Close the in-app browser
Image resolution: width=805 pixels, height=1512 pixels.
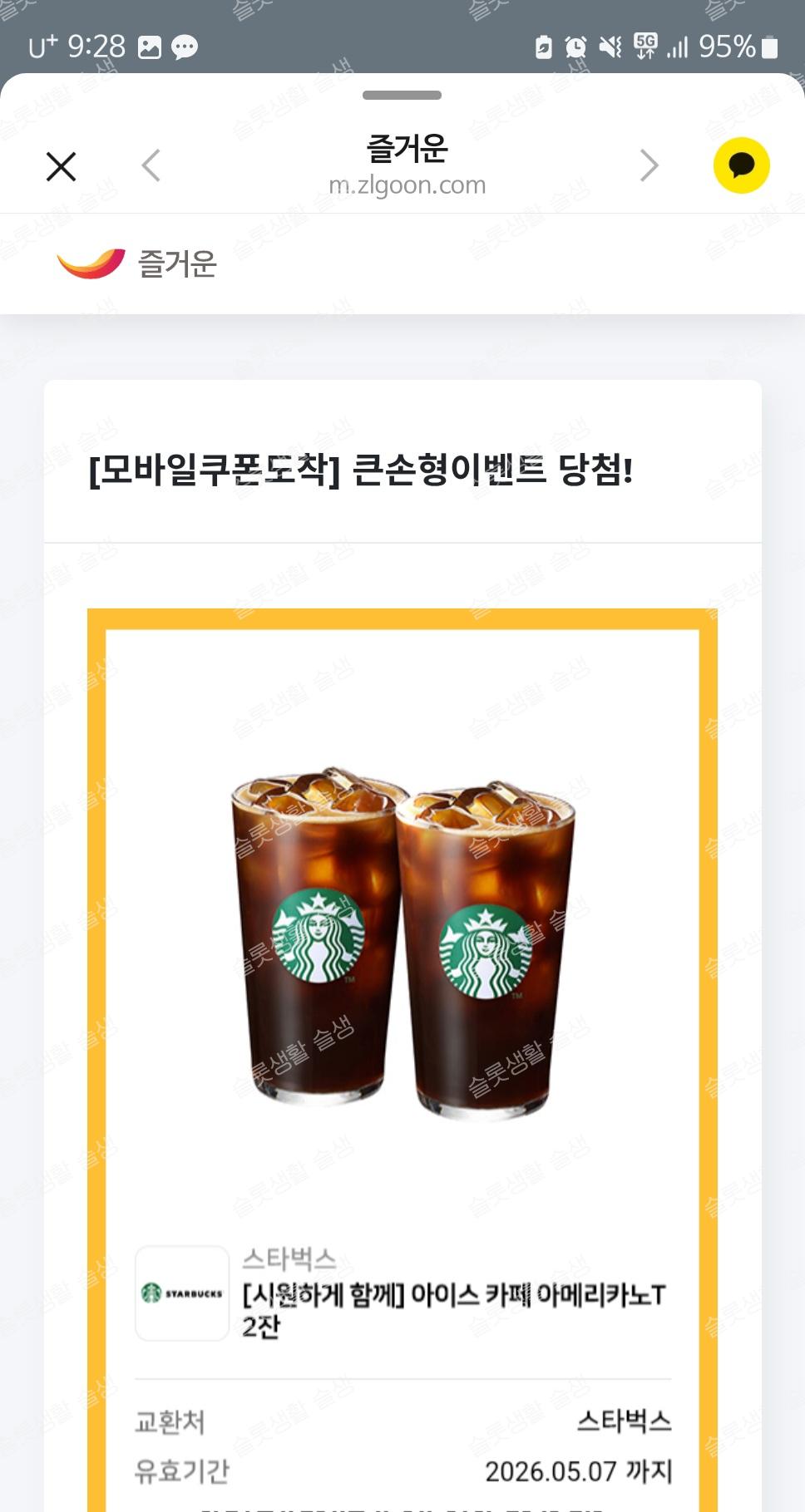61,166
